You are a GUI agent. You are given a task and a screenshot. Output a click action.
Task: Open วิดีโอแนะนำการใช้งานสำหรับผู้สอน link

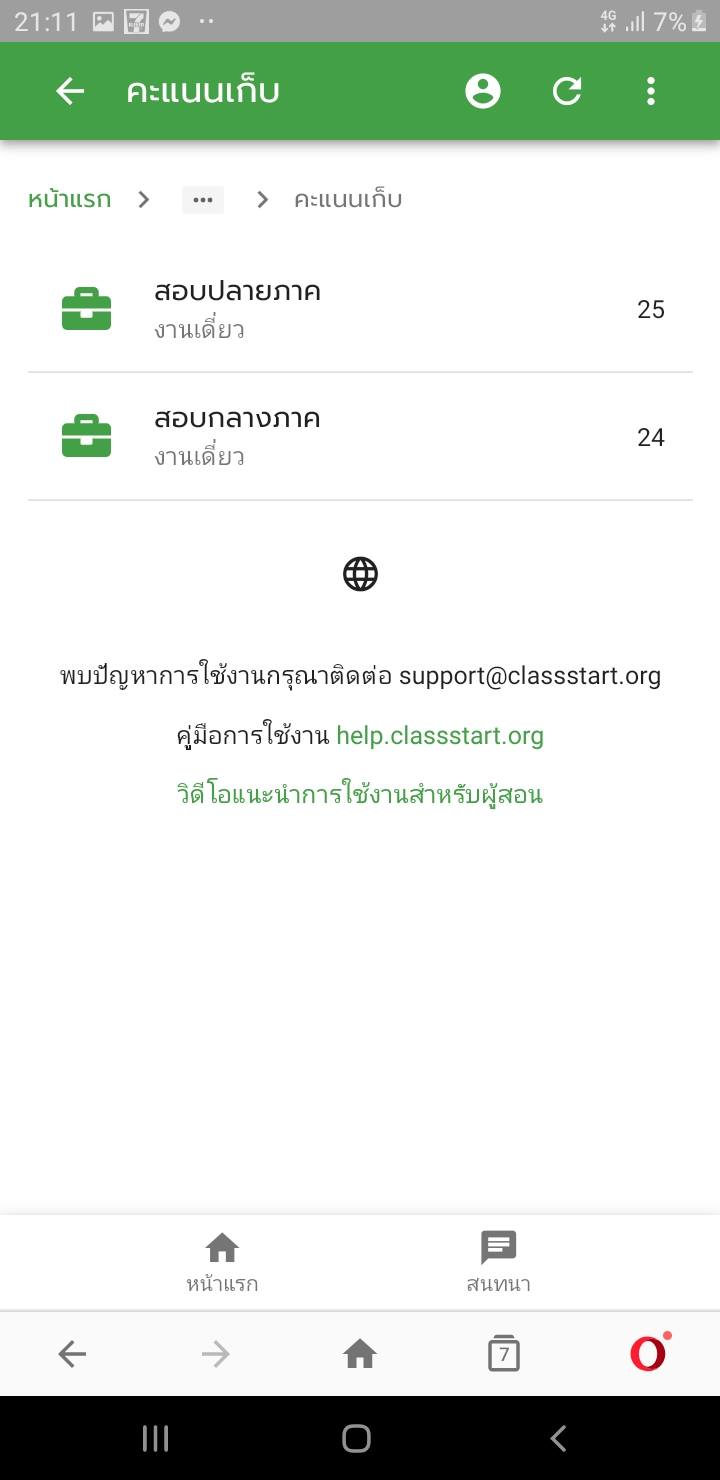(x=360, y=795)
